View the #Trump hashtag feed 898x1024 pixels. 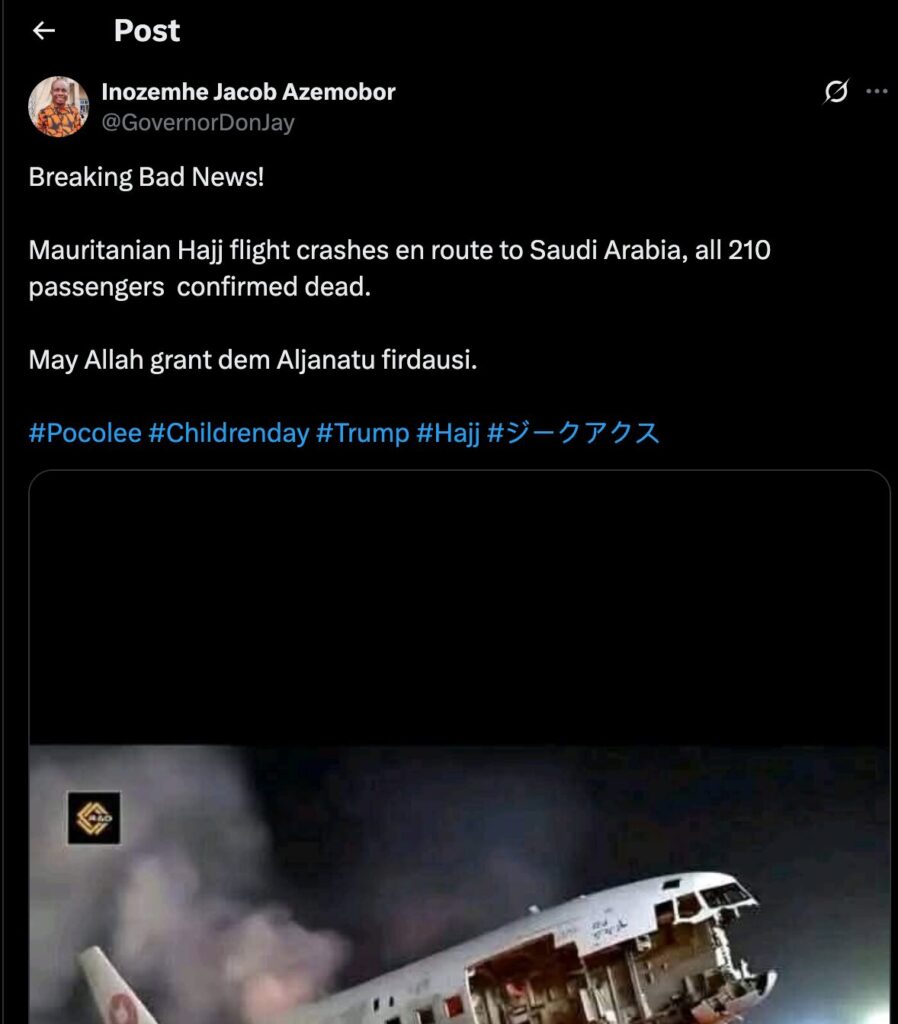[x=362, y=434]
